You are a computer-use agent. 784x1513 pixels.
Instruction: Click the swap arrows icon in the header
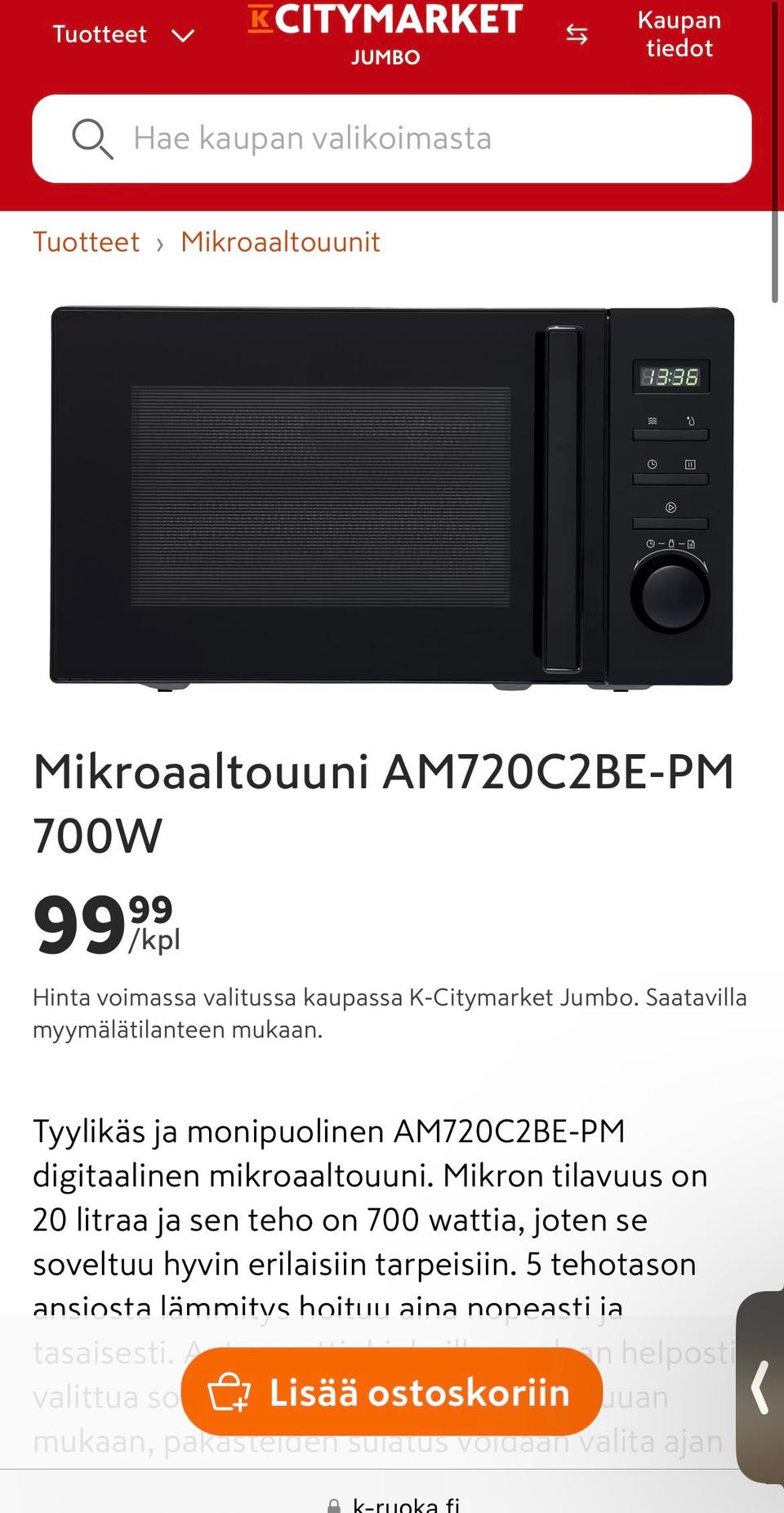(x=577, y=33)
